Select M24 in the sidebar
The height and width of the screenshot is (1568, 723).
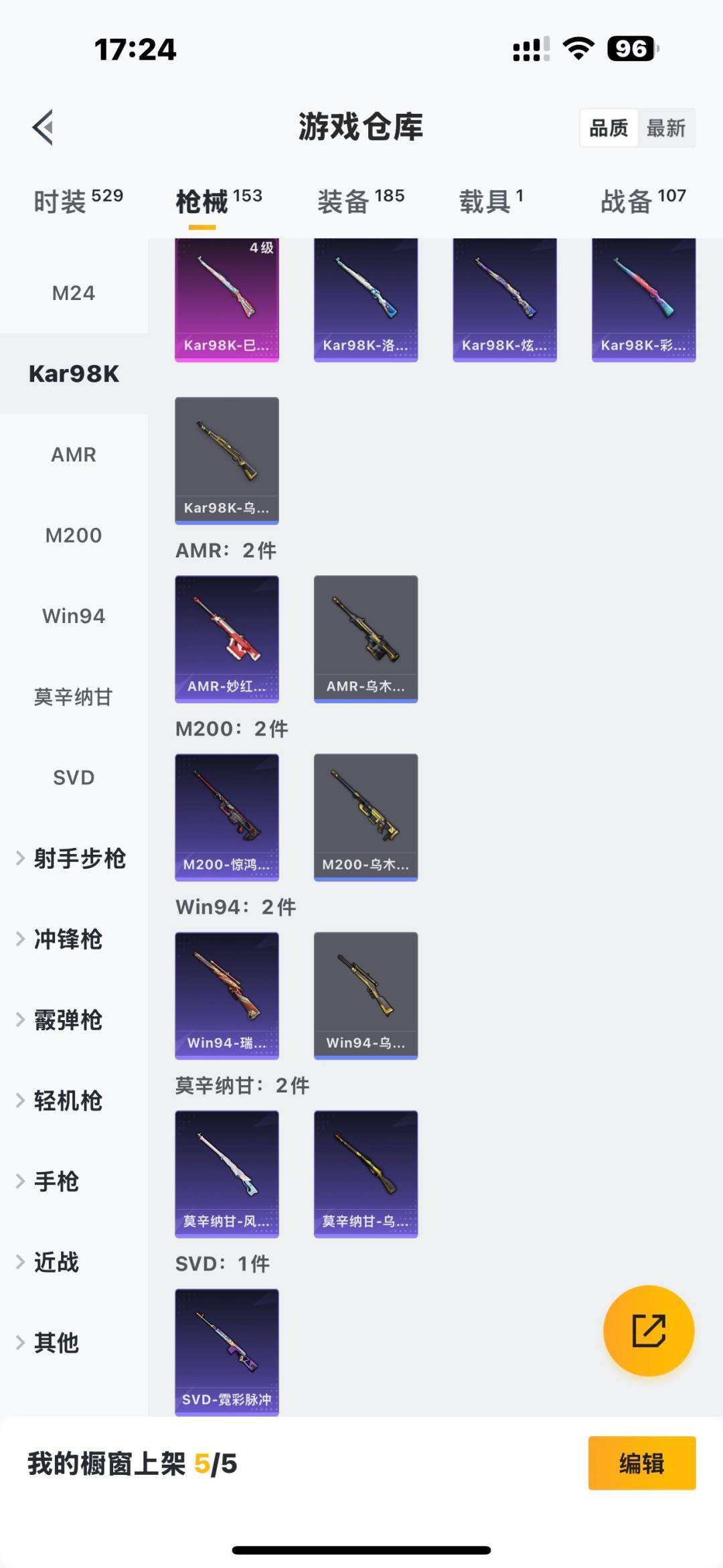(x=74, y=293)
